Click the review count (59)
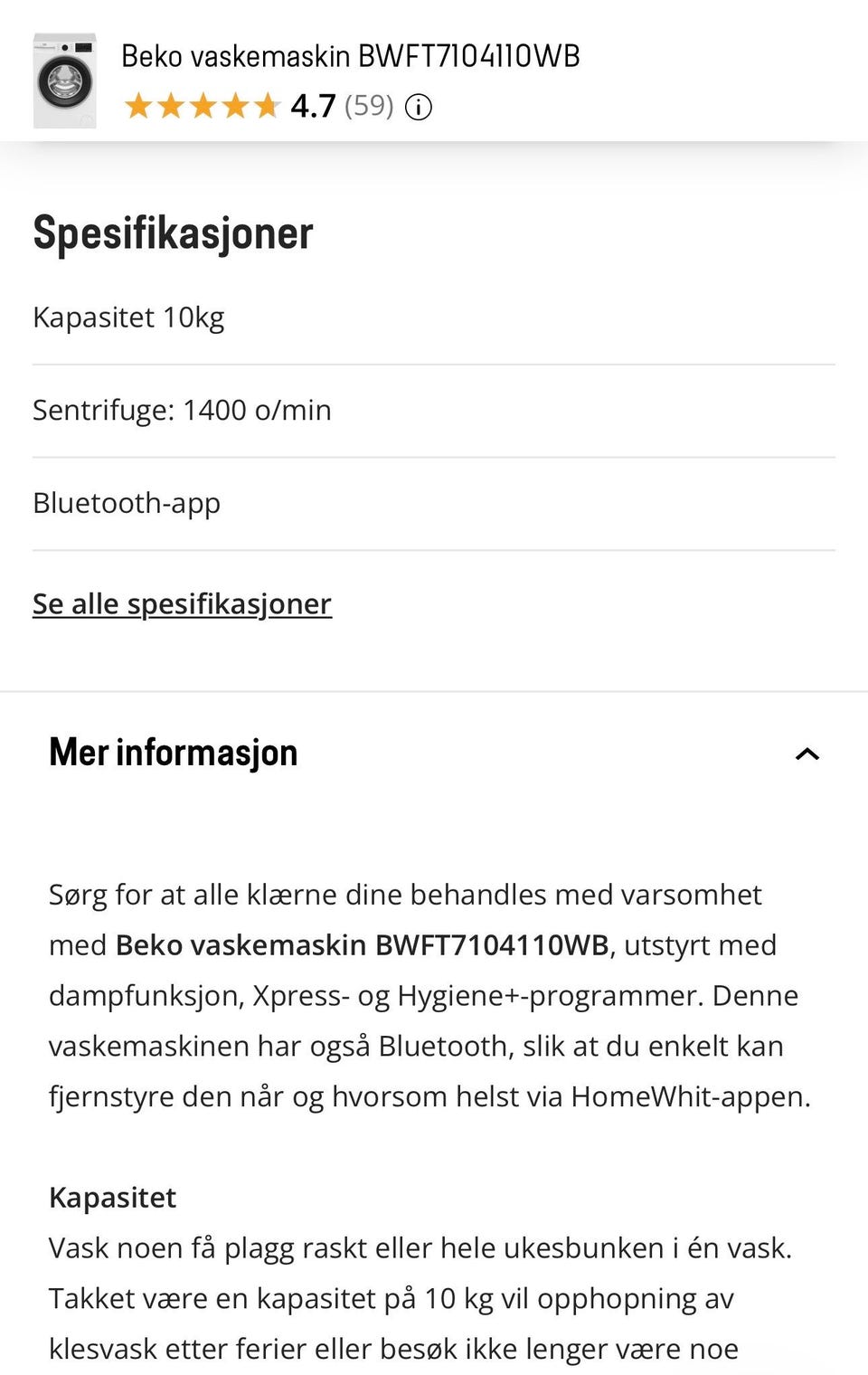Image resolution: width=868 pixels, height=1375 pixels. (367, 105)
